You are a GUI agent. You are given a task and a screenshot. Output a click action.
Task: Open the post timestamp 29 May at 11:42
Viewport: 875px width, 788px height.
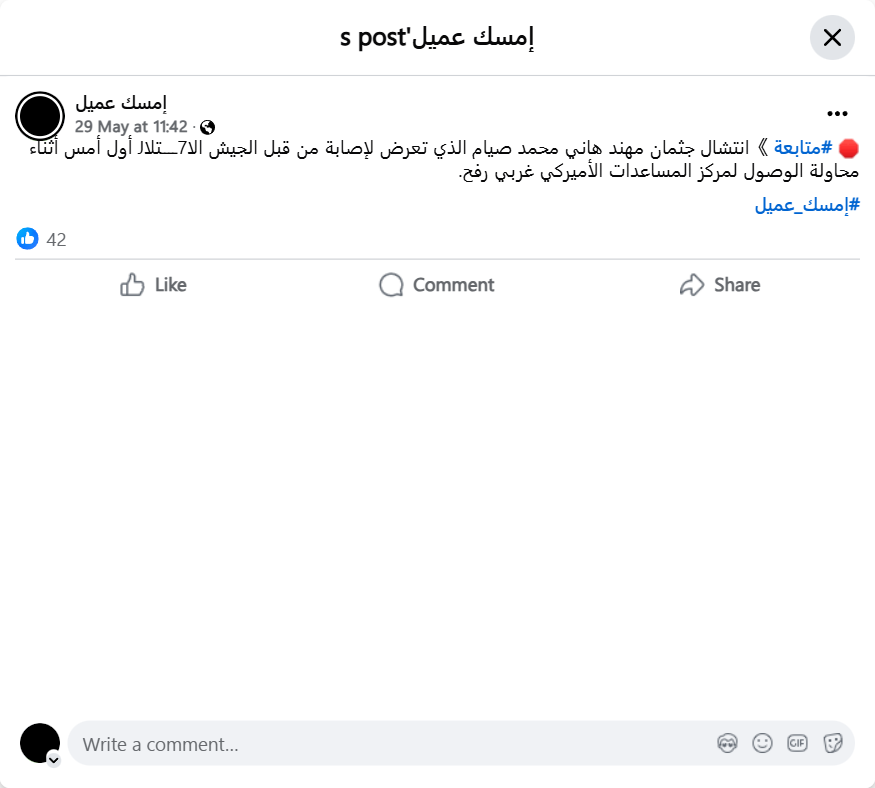[131, 127]
